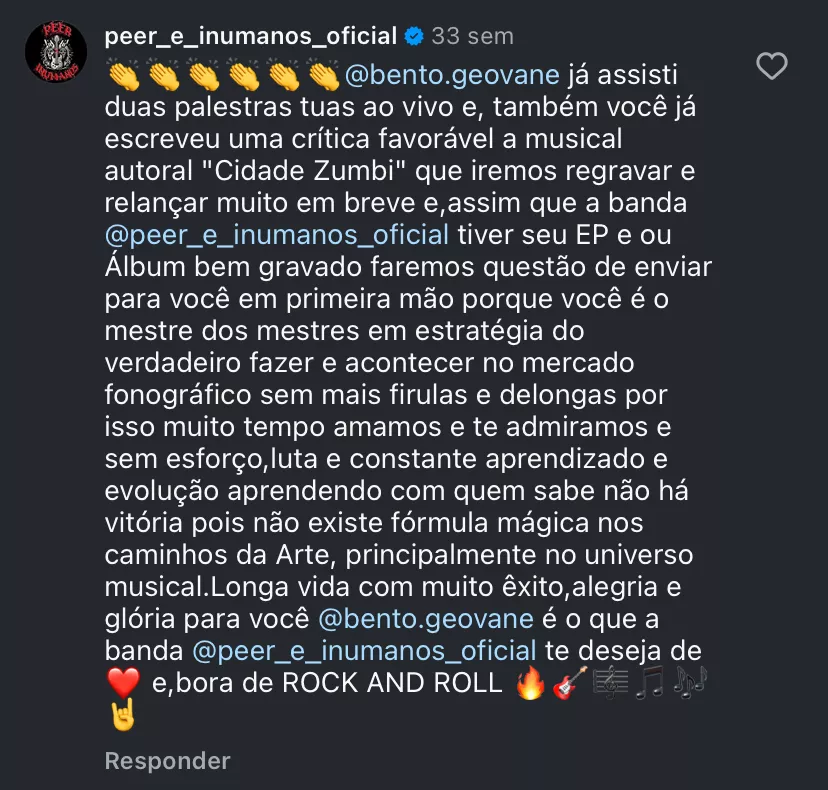
Task: Open @peer_e_inumanos_oficial mention before 'te deseja de'
Action: pos(364,650)
